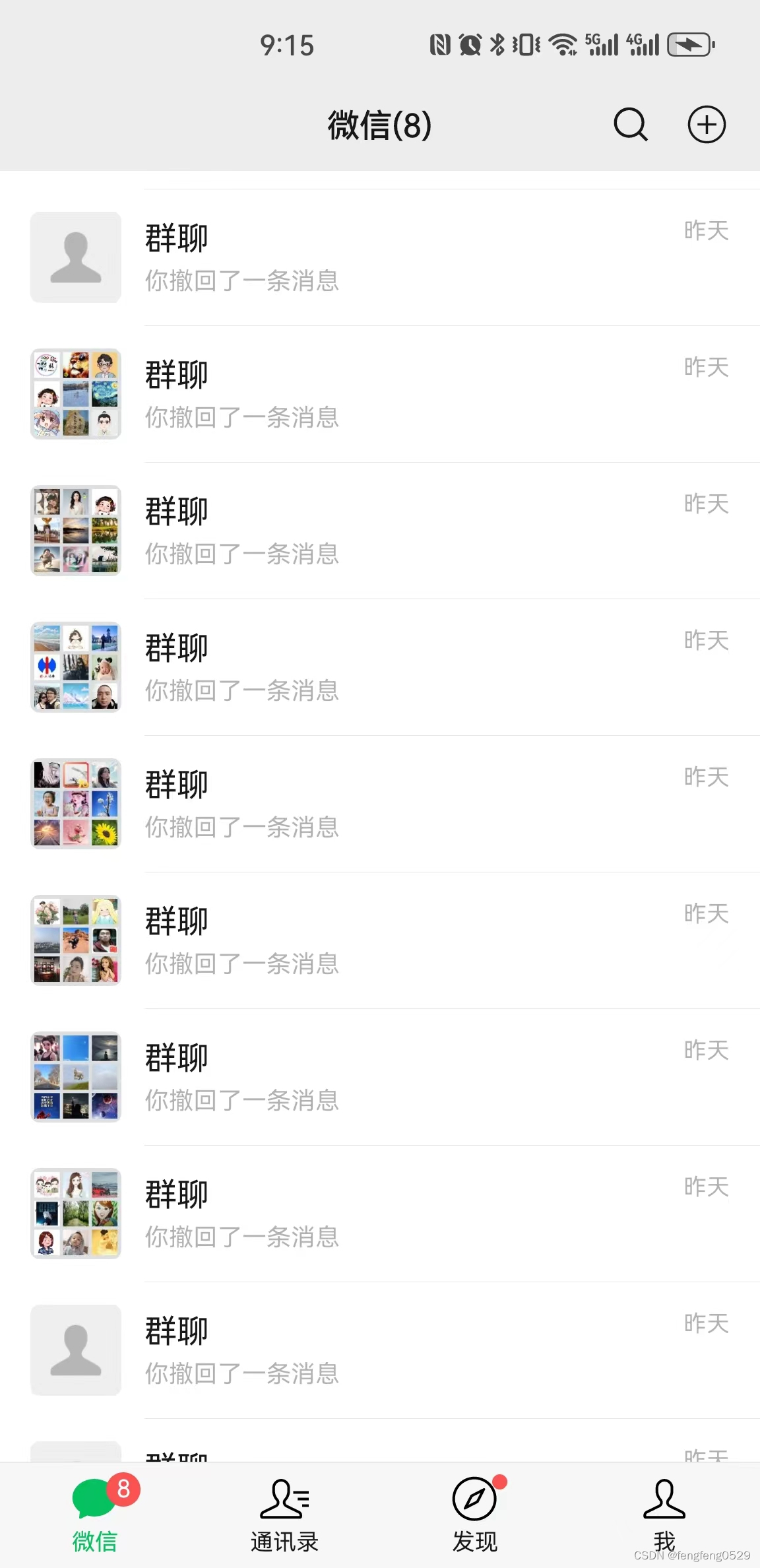Switch to the 发现 tab
This screenshot has height=1568, width=760.
tap(475, 1515)
